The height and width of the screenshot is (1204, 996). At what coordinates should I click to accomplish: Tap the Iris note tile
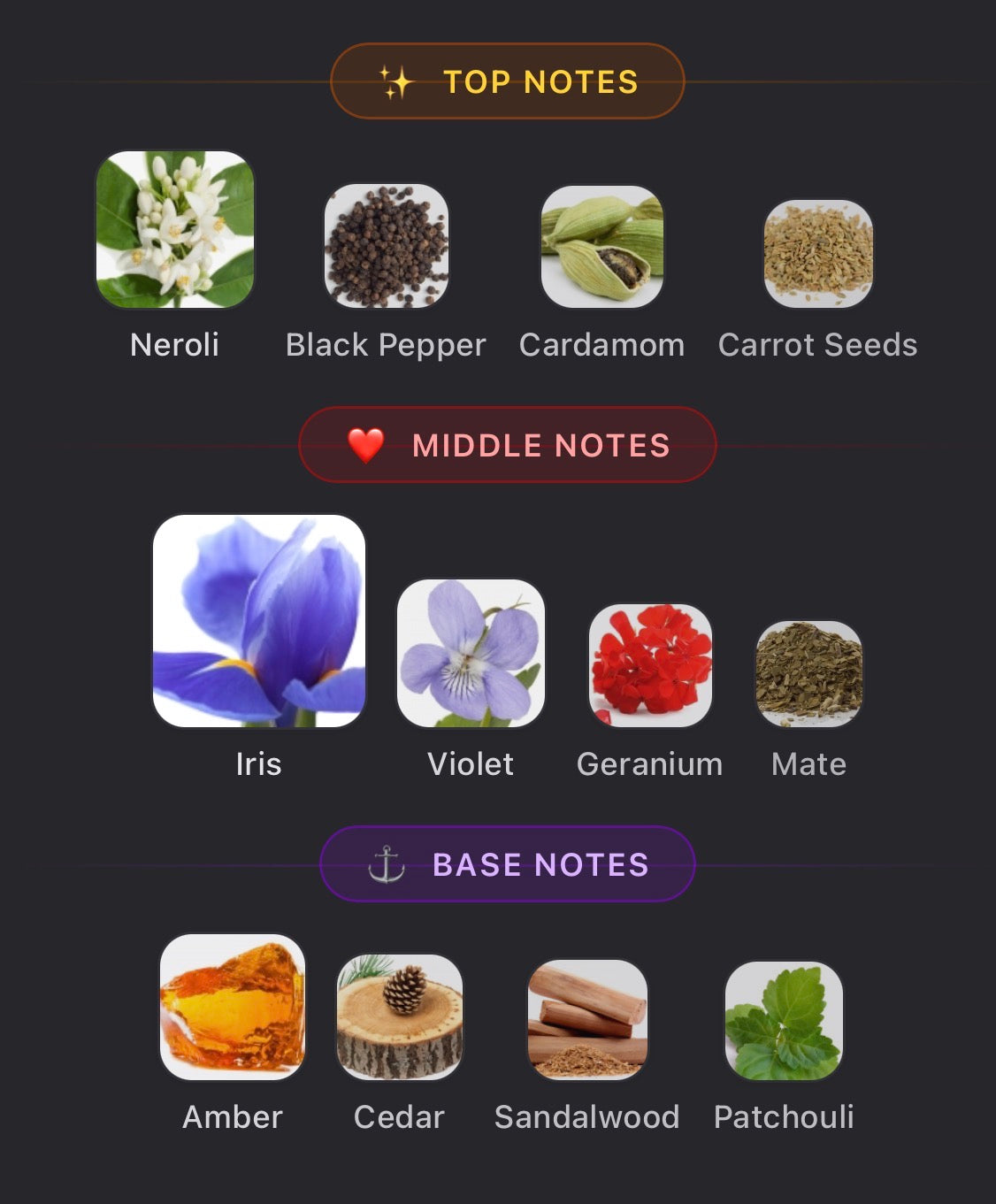click(x=259, y=621)
